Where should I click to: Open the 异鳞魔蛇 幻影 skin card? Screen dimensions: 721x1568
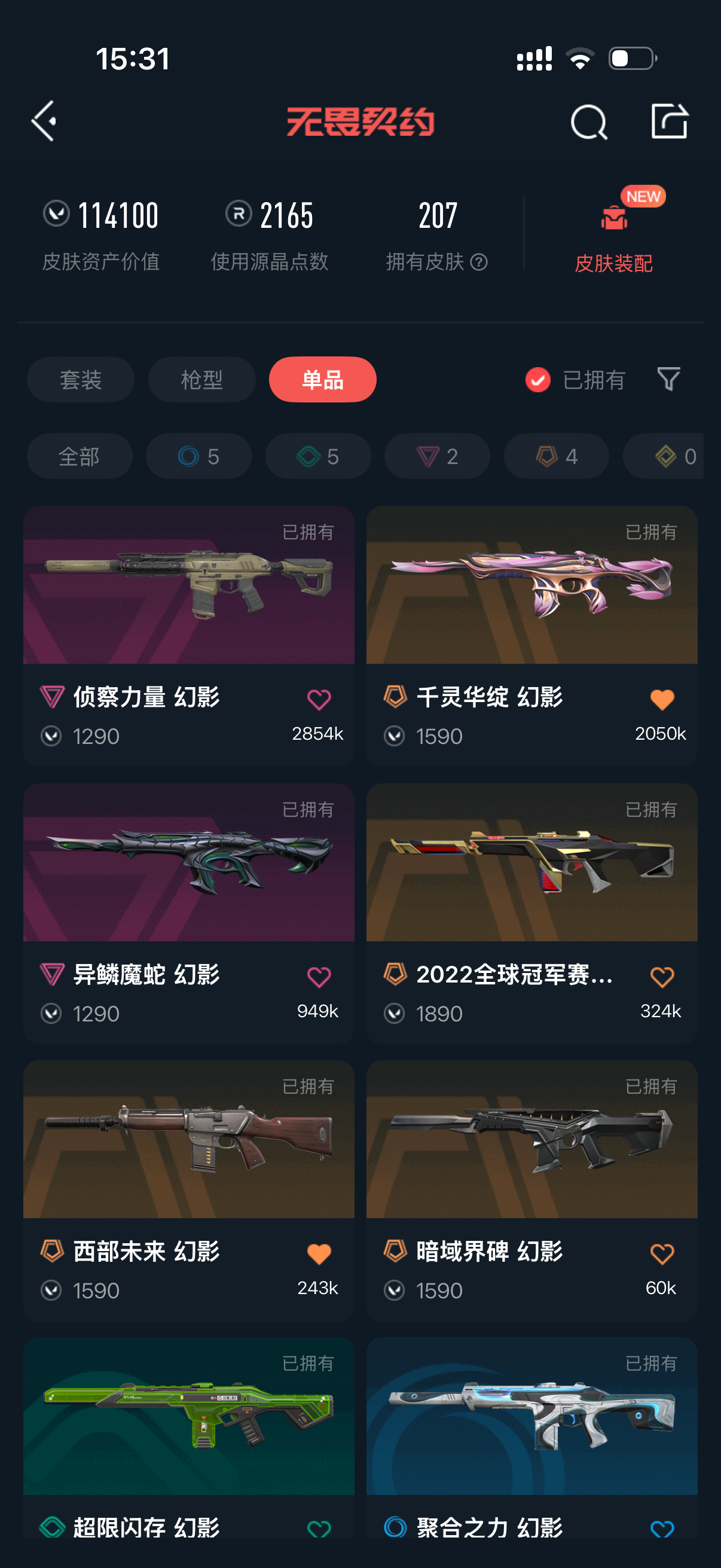pos(188,914)
